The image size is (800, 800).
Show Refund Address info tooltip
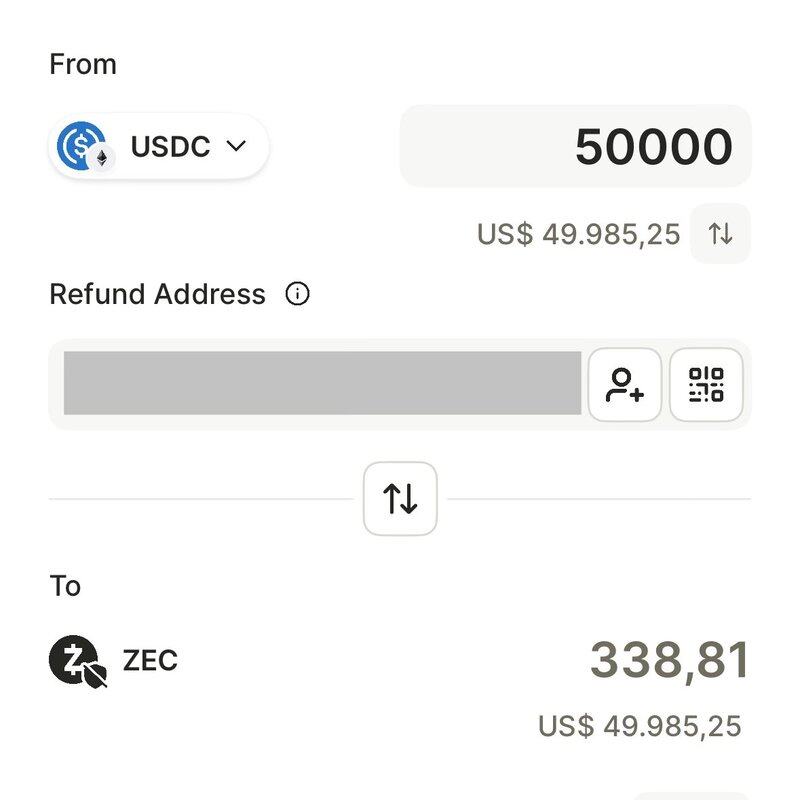tap(297, 294)
